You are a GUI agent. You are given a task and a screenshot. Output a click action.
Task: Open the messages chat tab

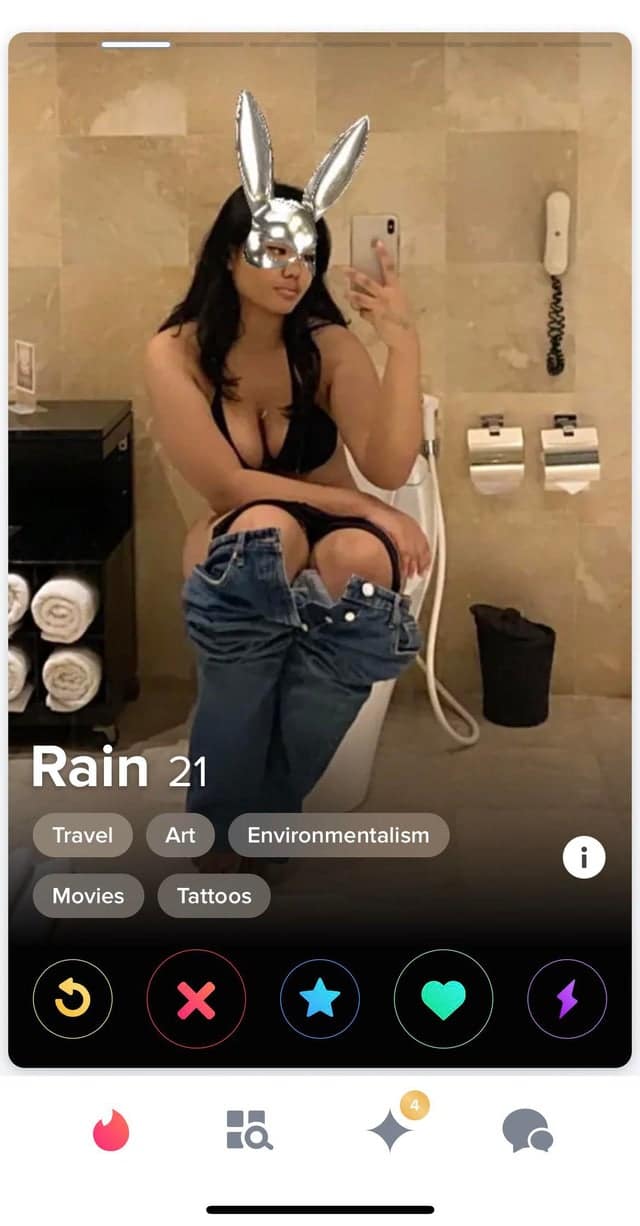[x=527, y=1131]
